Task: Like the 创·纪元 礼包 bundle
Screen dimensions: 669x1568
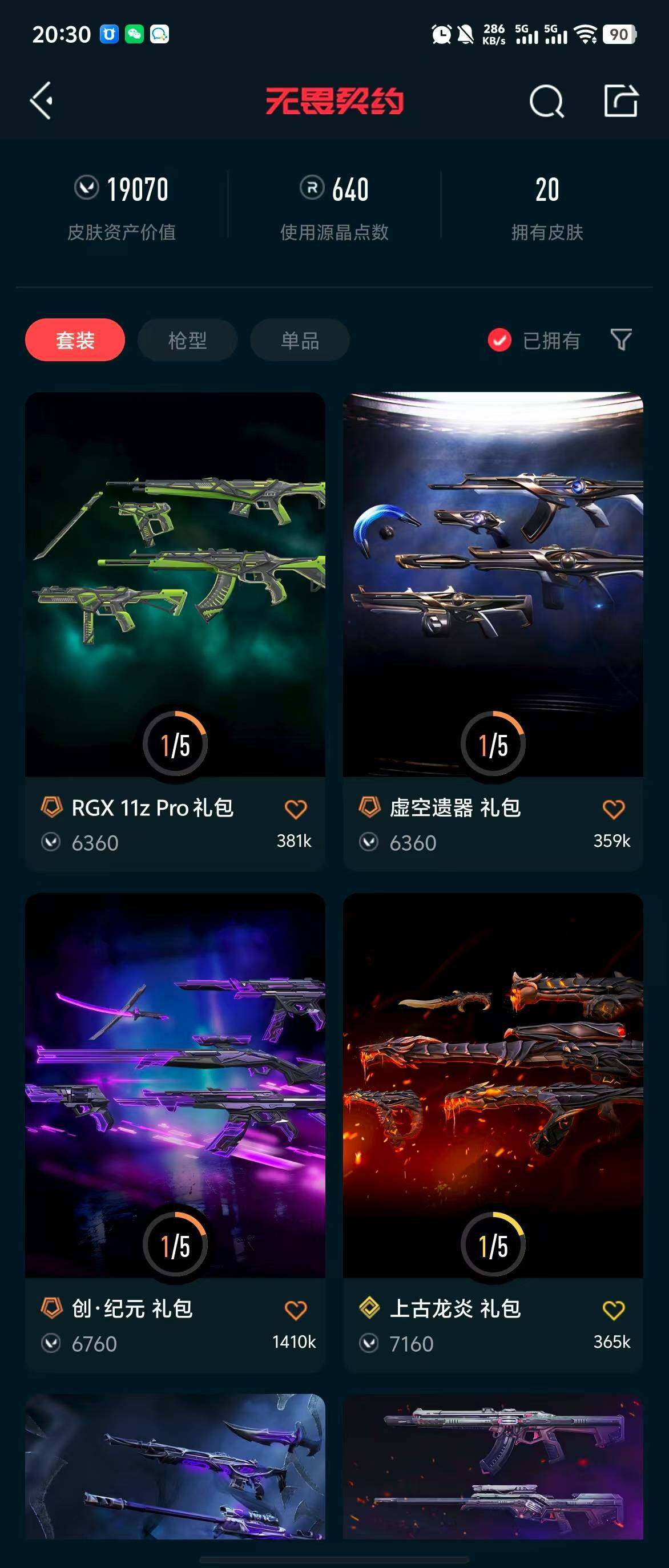Action: point(296,1310)
